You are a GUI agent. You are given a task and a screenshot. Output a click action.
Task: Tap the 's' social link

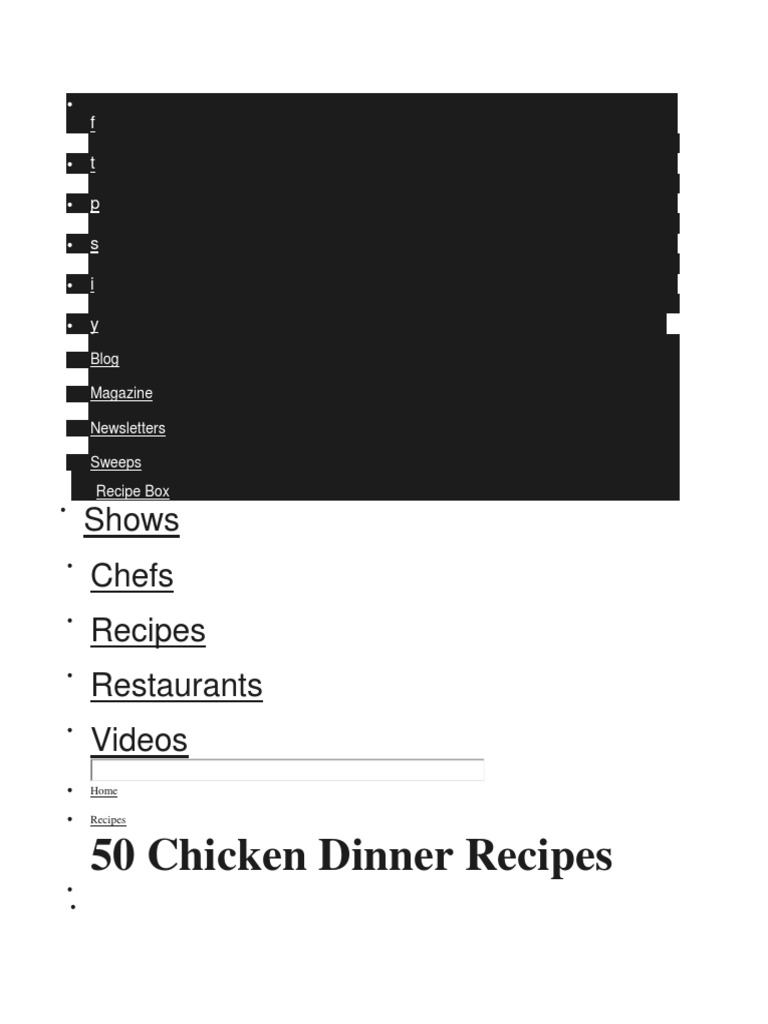click(x=95, y=244)
